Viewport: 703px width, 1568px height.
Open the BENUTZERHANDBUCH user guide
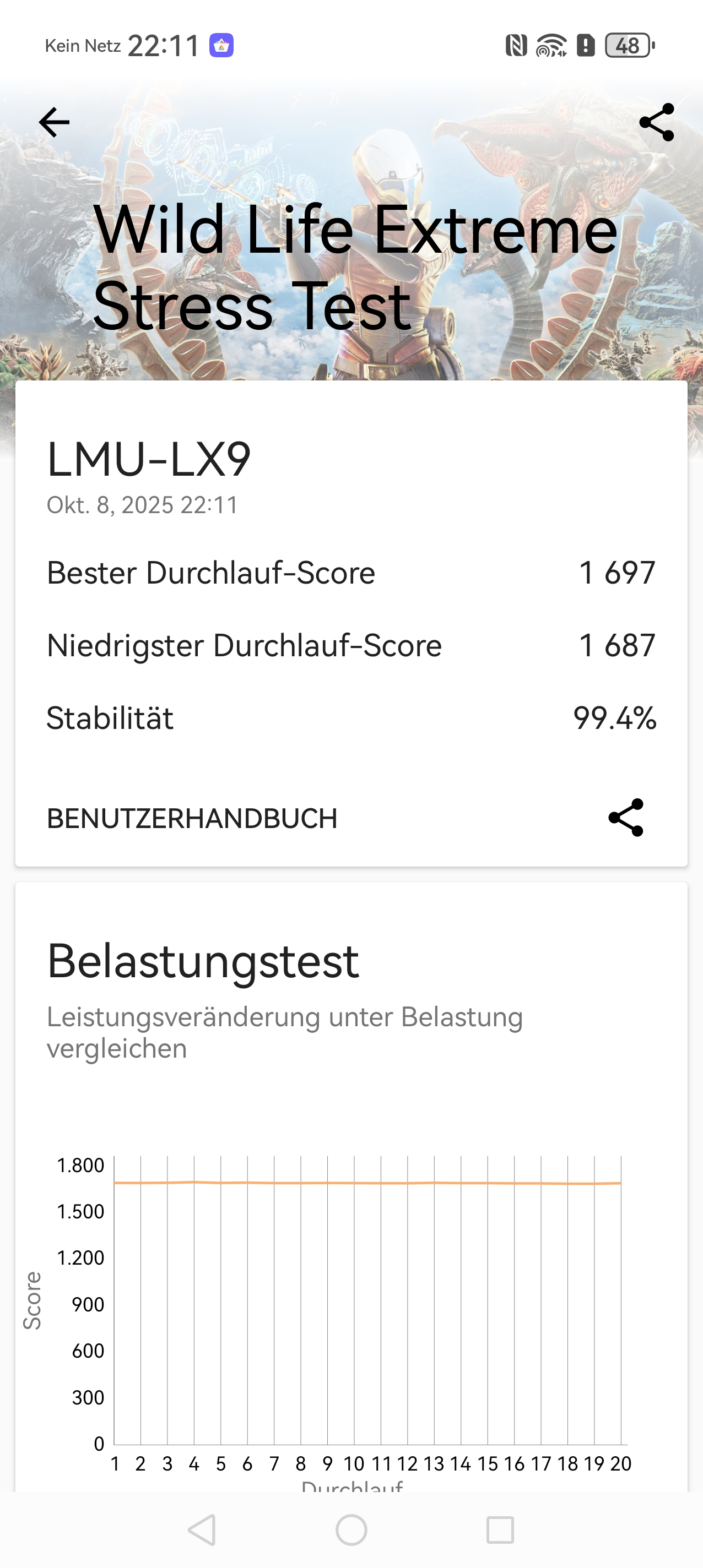[x=192, y=819]
